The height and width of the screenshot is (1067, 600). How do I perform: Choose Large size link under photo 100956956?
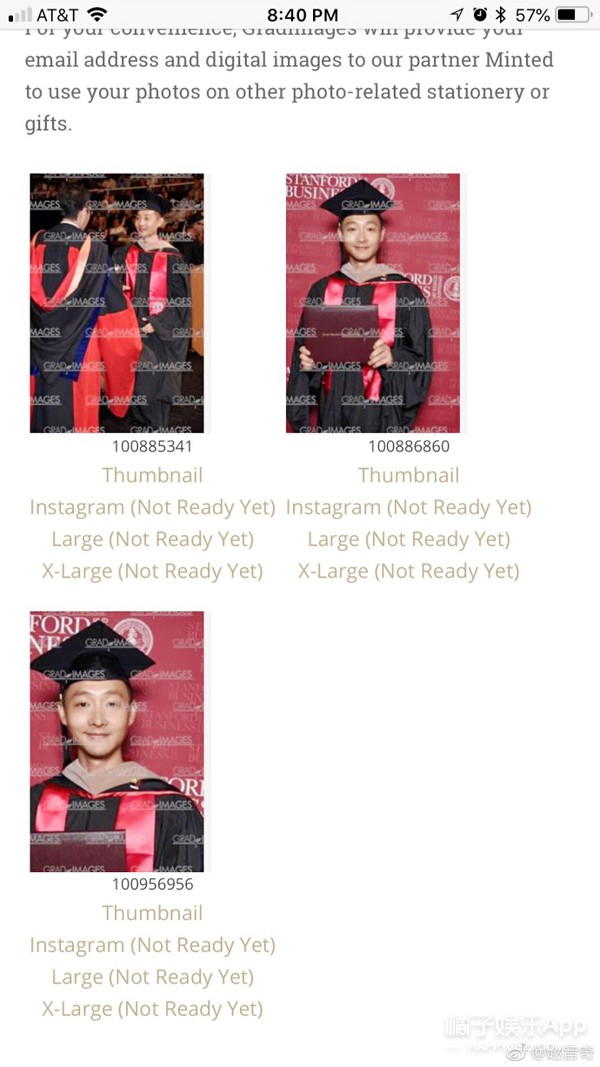click(152, 977)
